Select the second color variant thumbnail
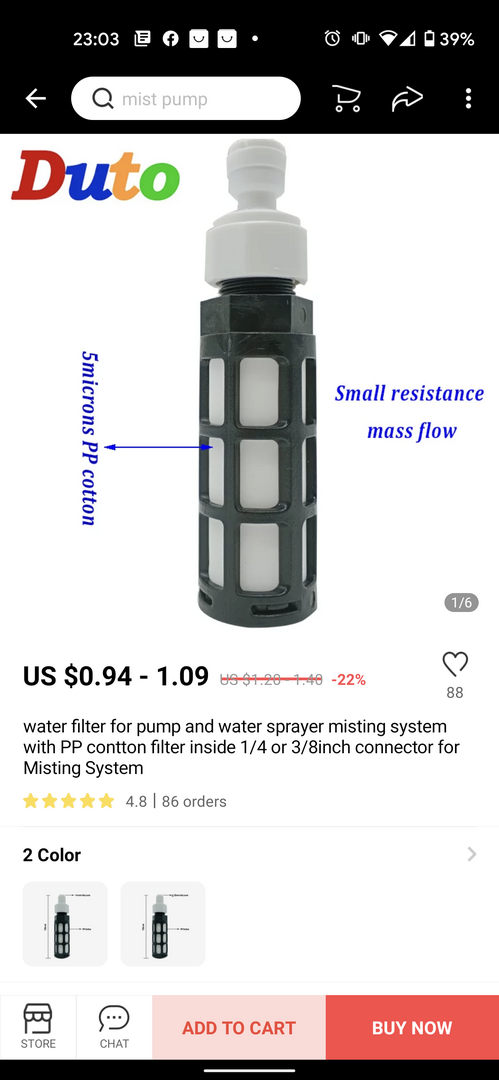 click(163, 924)
